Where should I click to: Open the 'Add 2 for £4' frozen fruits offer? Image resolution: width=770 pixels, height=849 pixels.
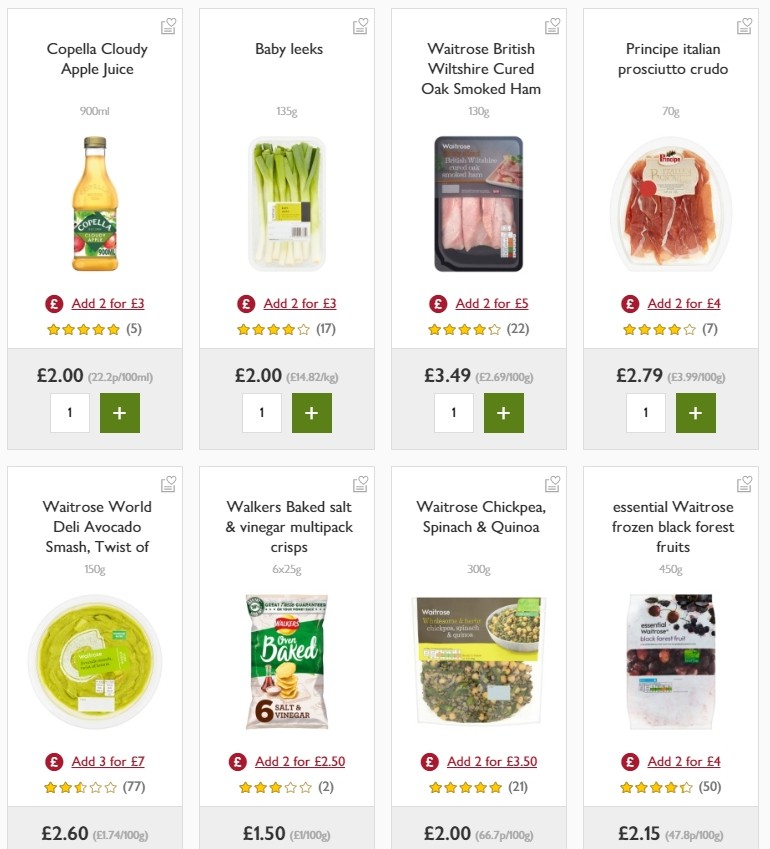(x=684, y=761)
